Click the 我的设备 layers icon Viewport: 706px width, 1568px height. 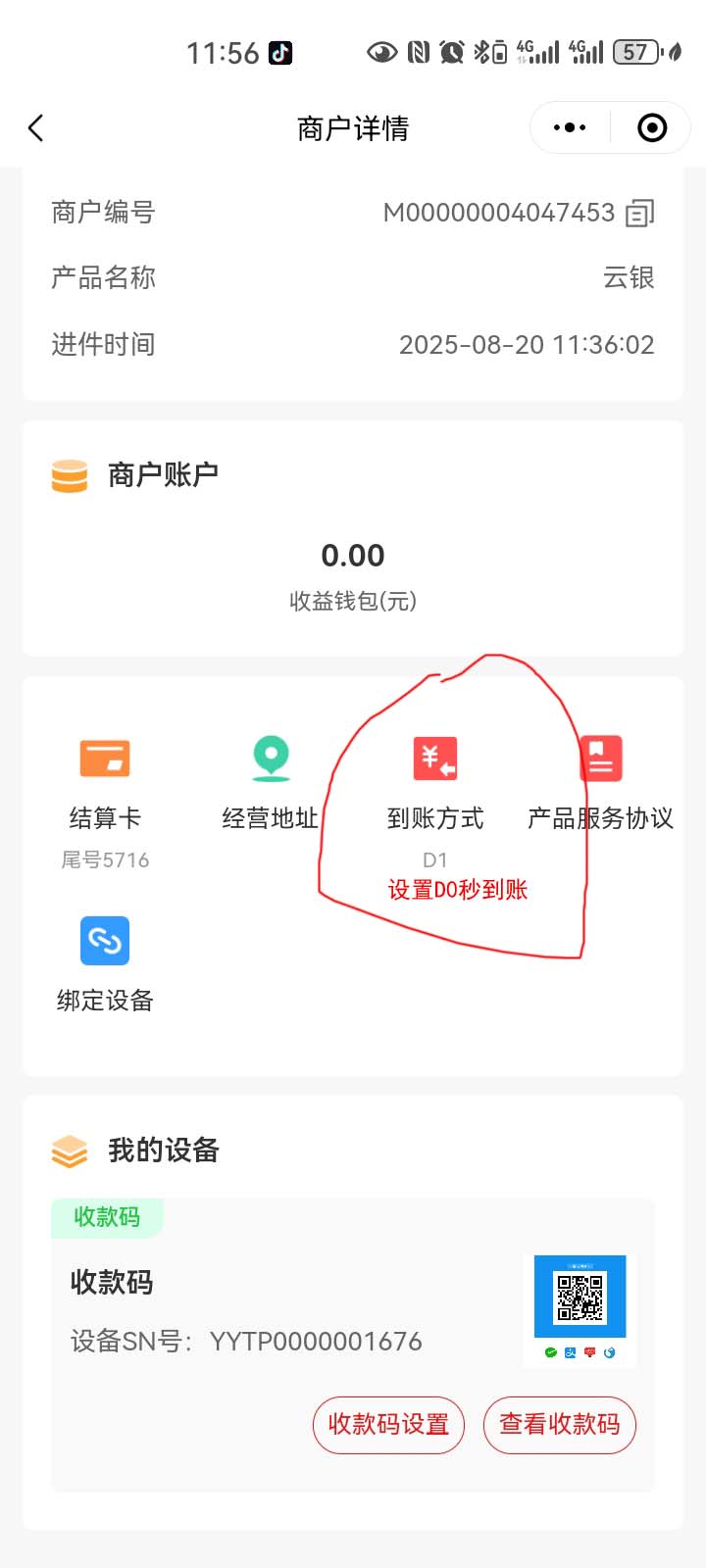tap(69, 1151)
